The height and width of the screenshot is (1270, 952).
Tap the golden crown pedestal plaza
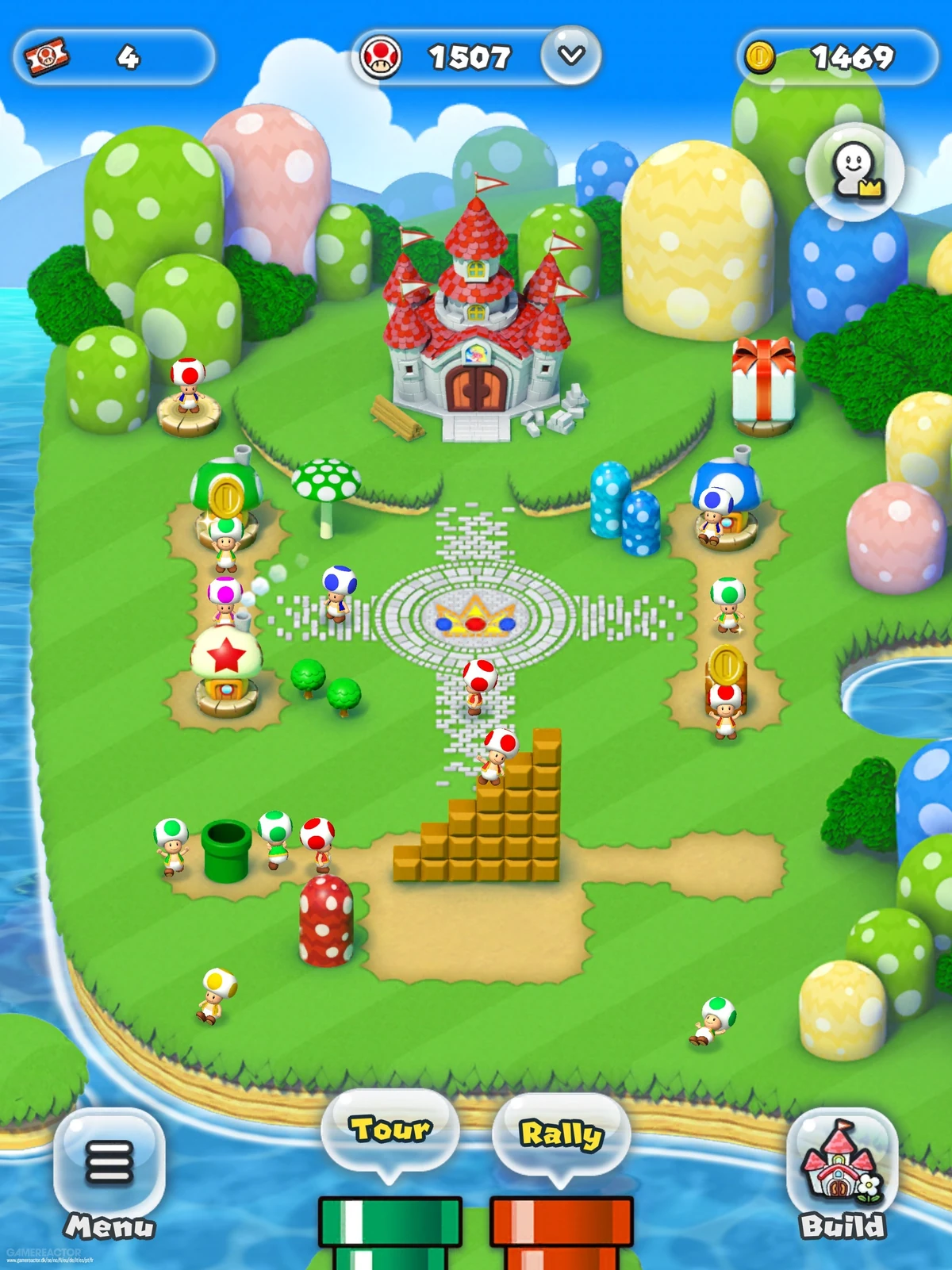(x=474, y=621)
